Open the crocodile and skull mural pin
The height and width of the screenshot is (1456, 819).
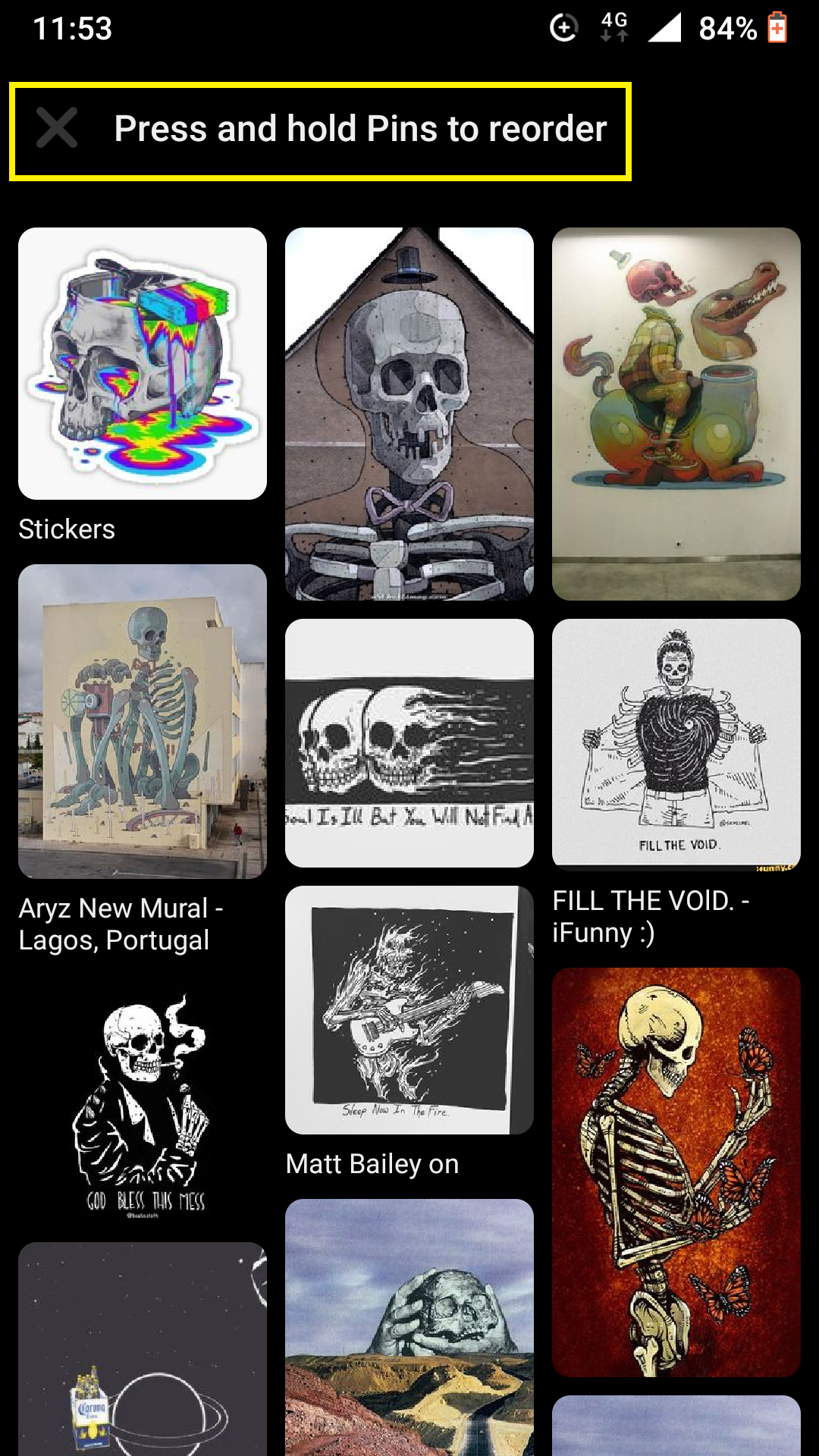[676, 413]
